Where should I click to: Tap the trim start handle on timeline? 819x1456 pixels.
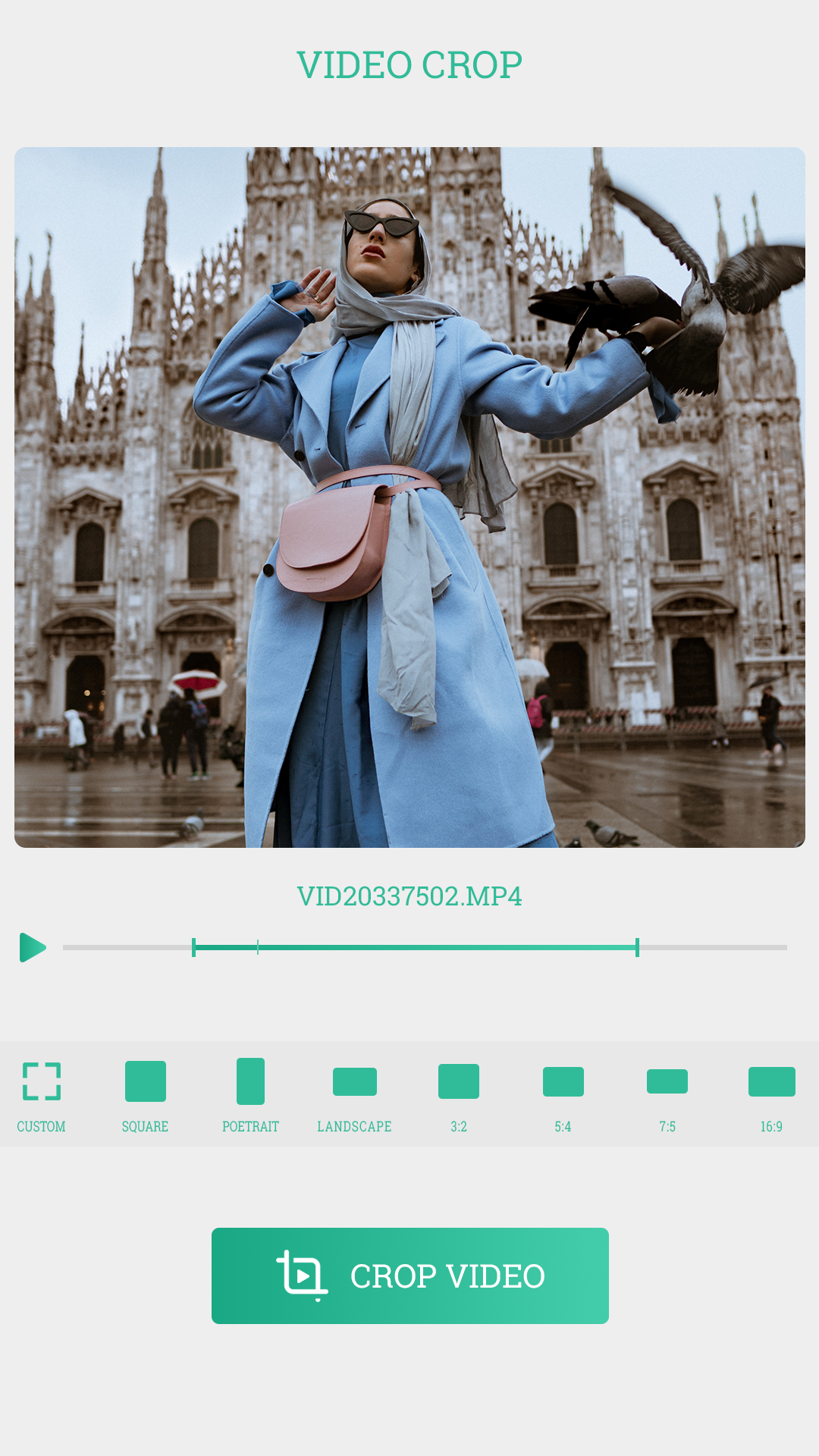(194, 947)
